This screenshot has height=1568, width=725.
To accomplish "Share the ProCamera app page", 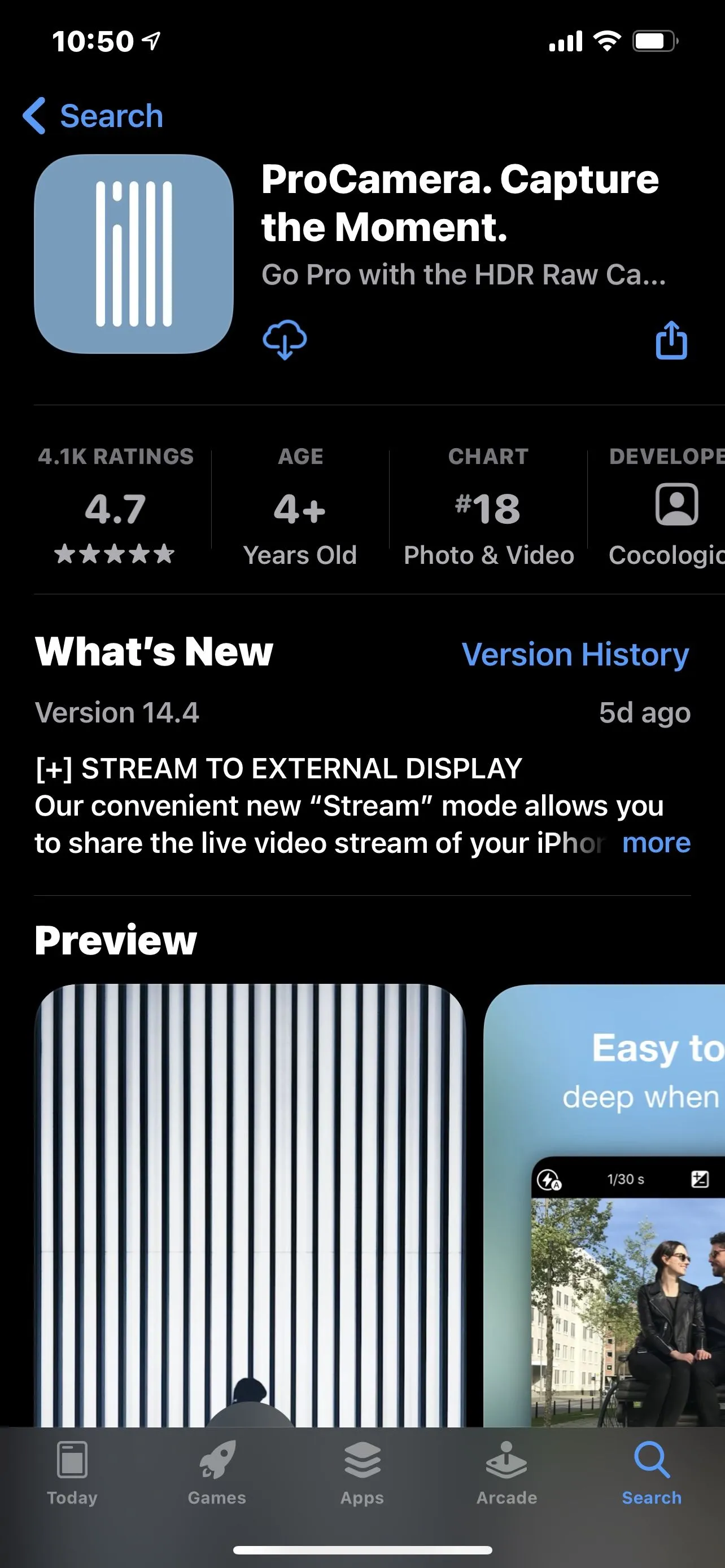I will point(671,340).
